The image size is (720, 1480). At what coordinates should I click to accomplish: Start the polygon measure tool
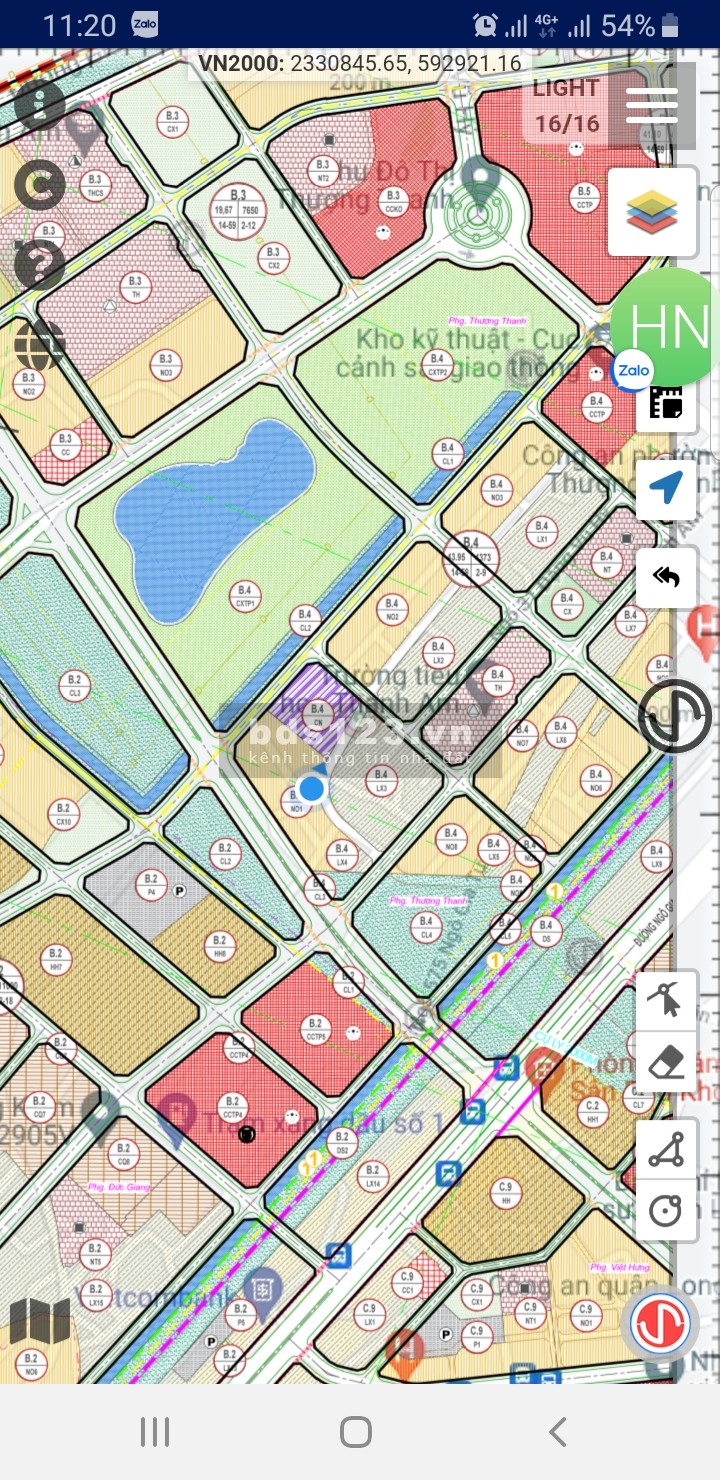coord(666,1150)
